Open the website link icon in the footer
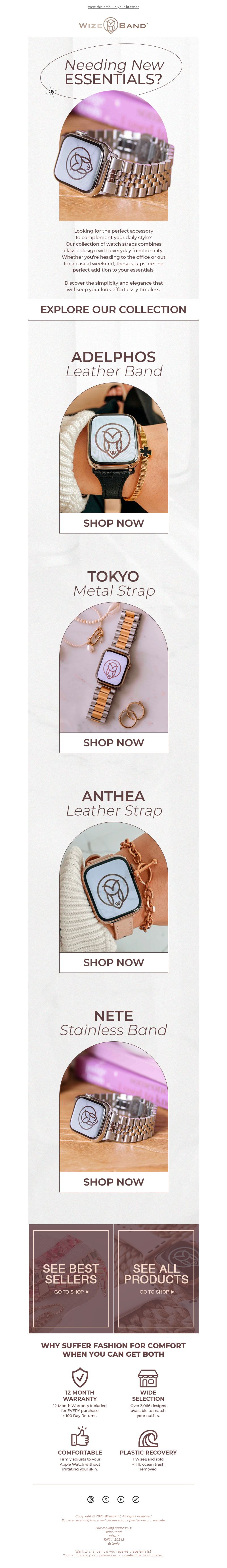This screenshot has height=1568, width=227. pyautogui.click(x=136, y=1499)
